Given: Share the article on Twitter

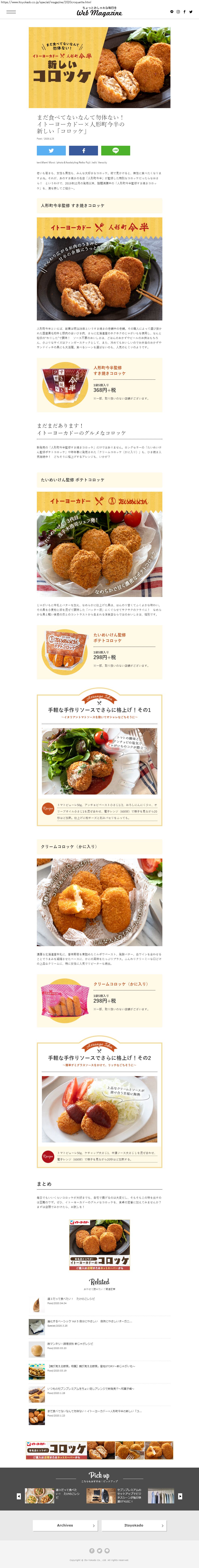Looking at the screenshot, I should coord(51,150).
